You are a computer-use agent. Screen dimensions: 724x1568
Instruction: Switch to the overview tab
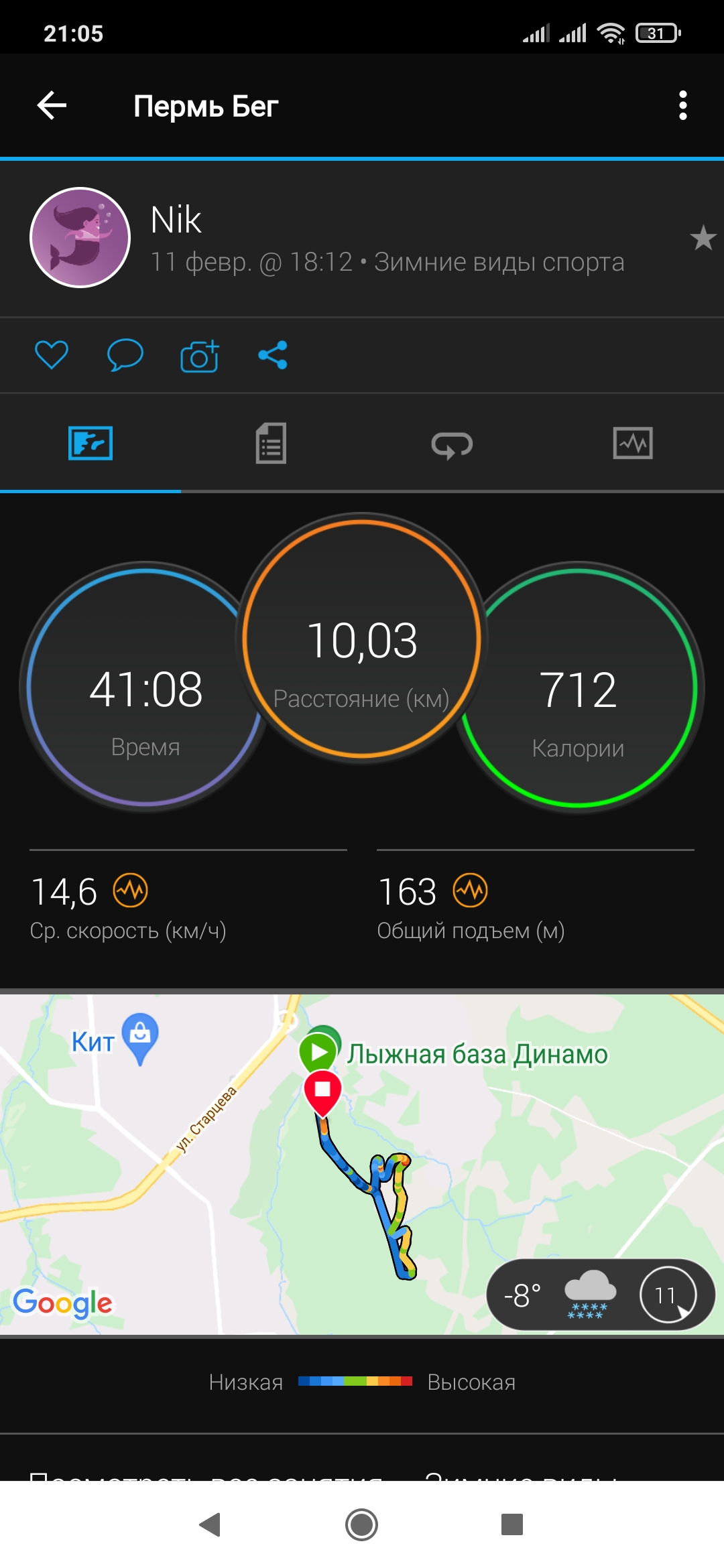(90, 444)
